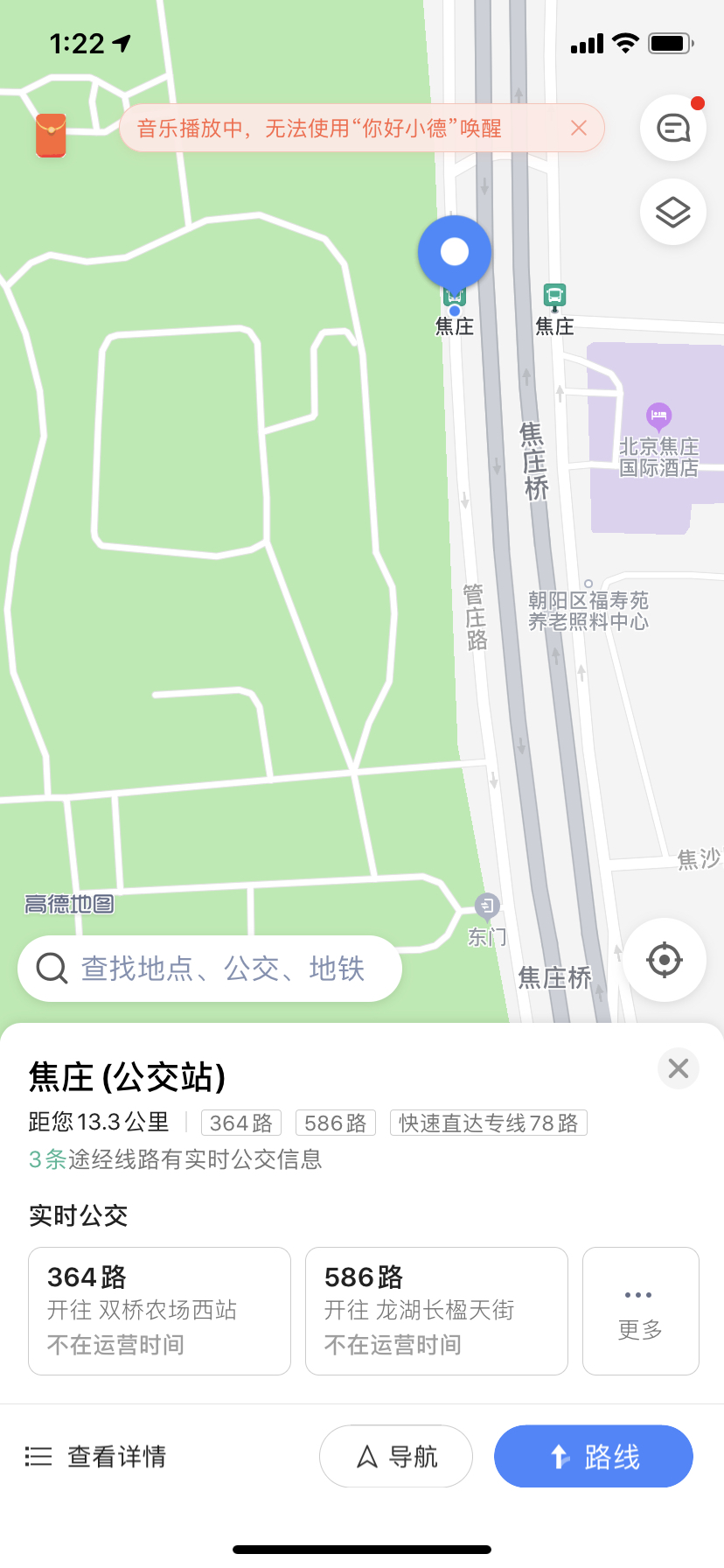The image size is (724, 1568).
Task: Recenter map on my current location
Action: pyautogui.click(x=665, y=960)
